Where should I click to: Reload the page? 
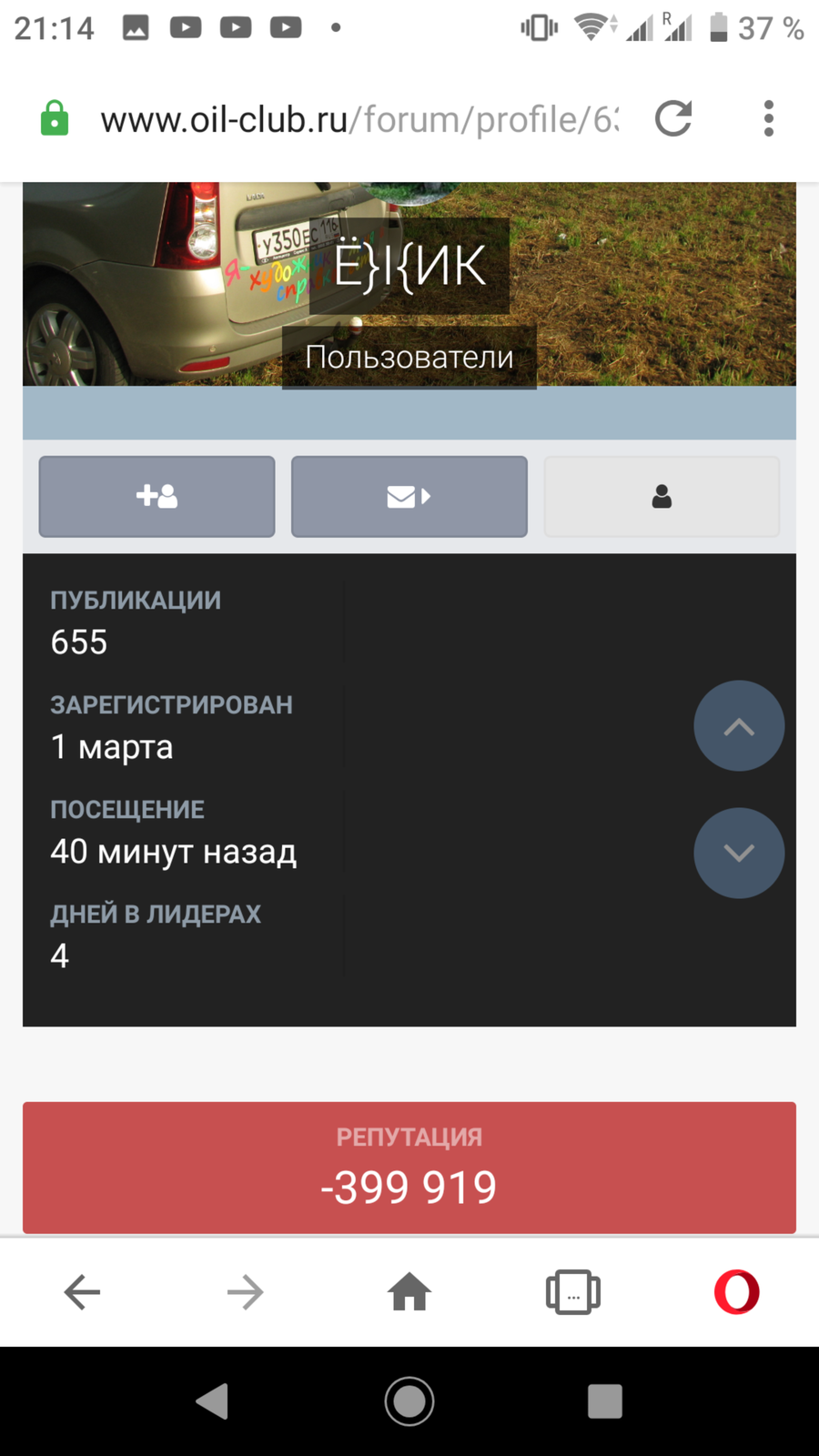pos(674,118)
